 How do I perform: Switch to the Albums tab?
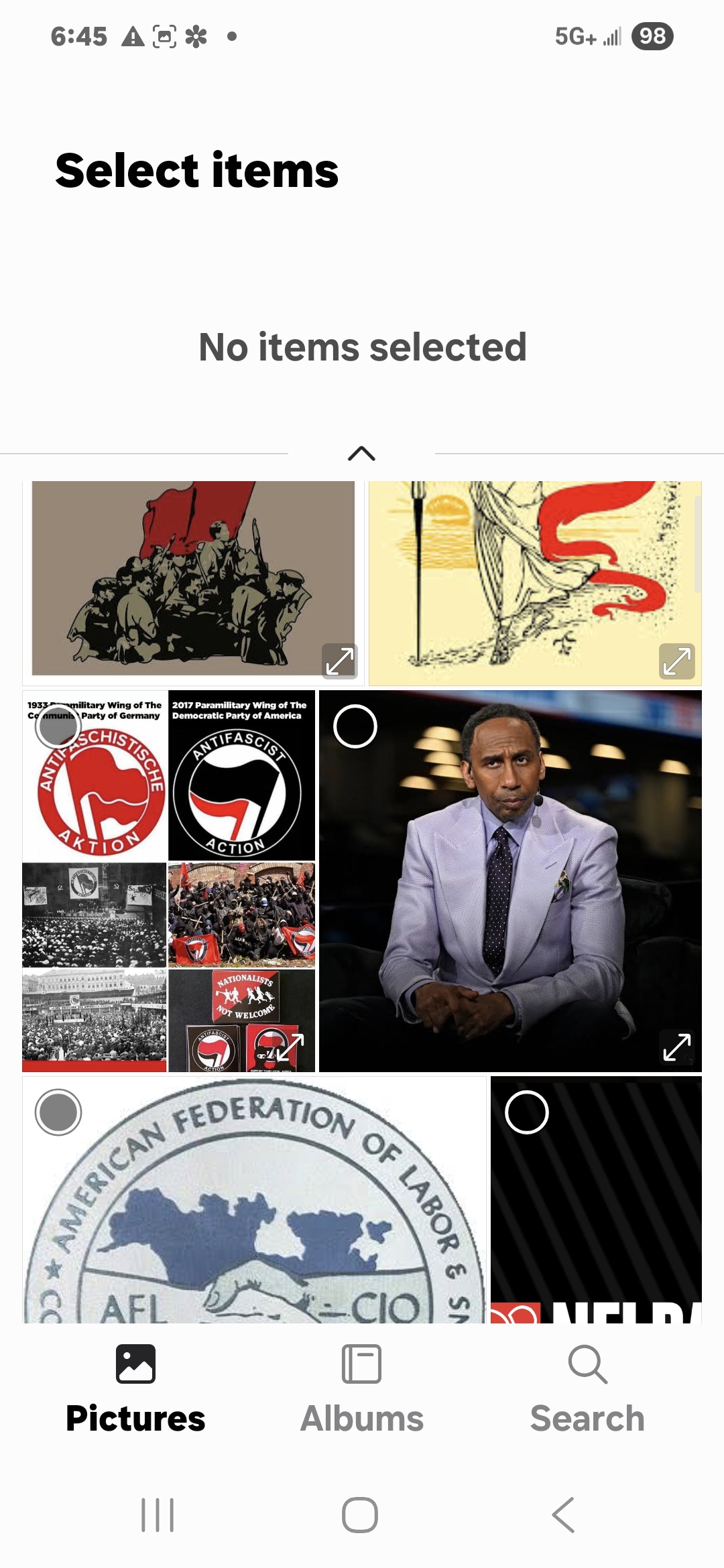[362, 1390]
